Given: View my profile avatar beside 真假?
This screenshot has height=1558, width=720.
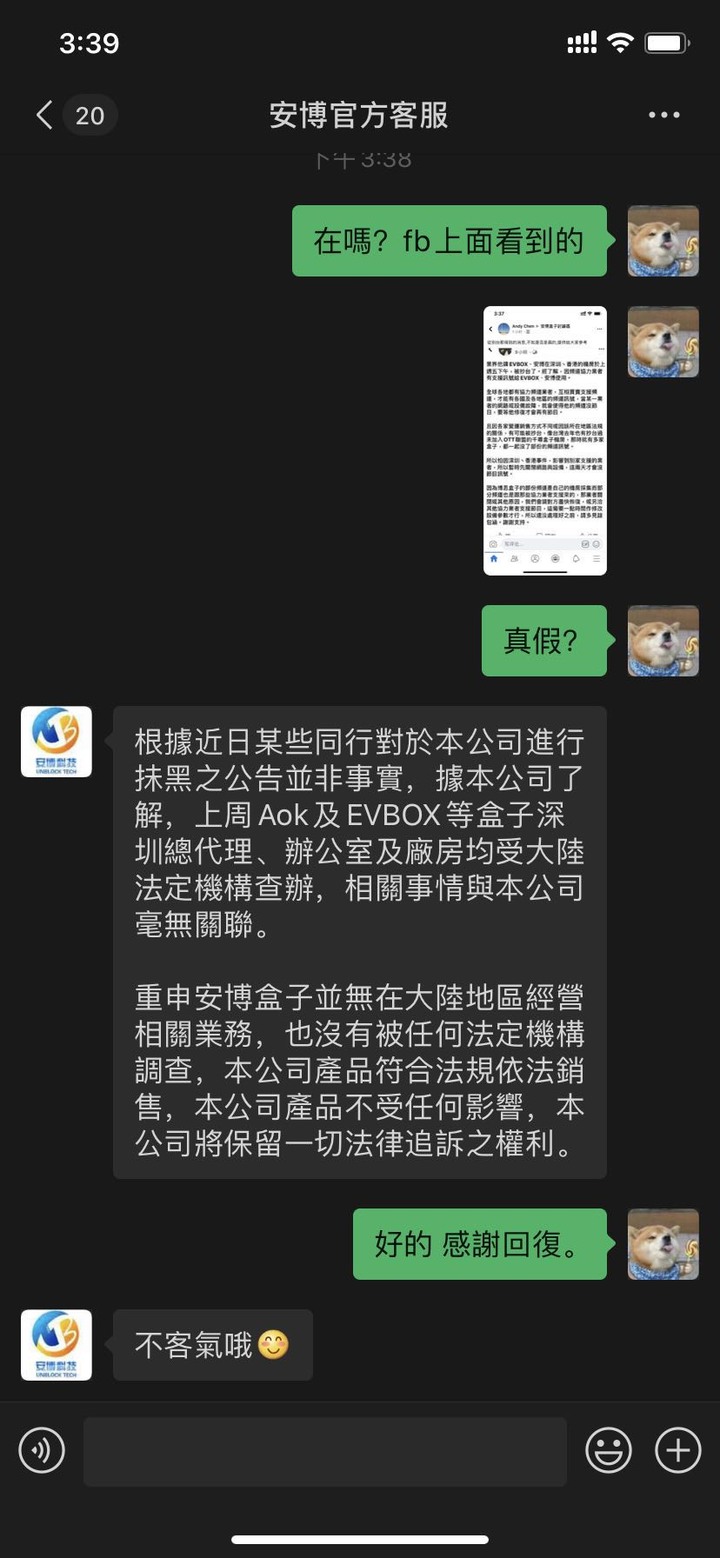Looking at the screenshot, I should (x=663, y=641).
